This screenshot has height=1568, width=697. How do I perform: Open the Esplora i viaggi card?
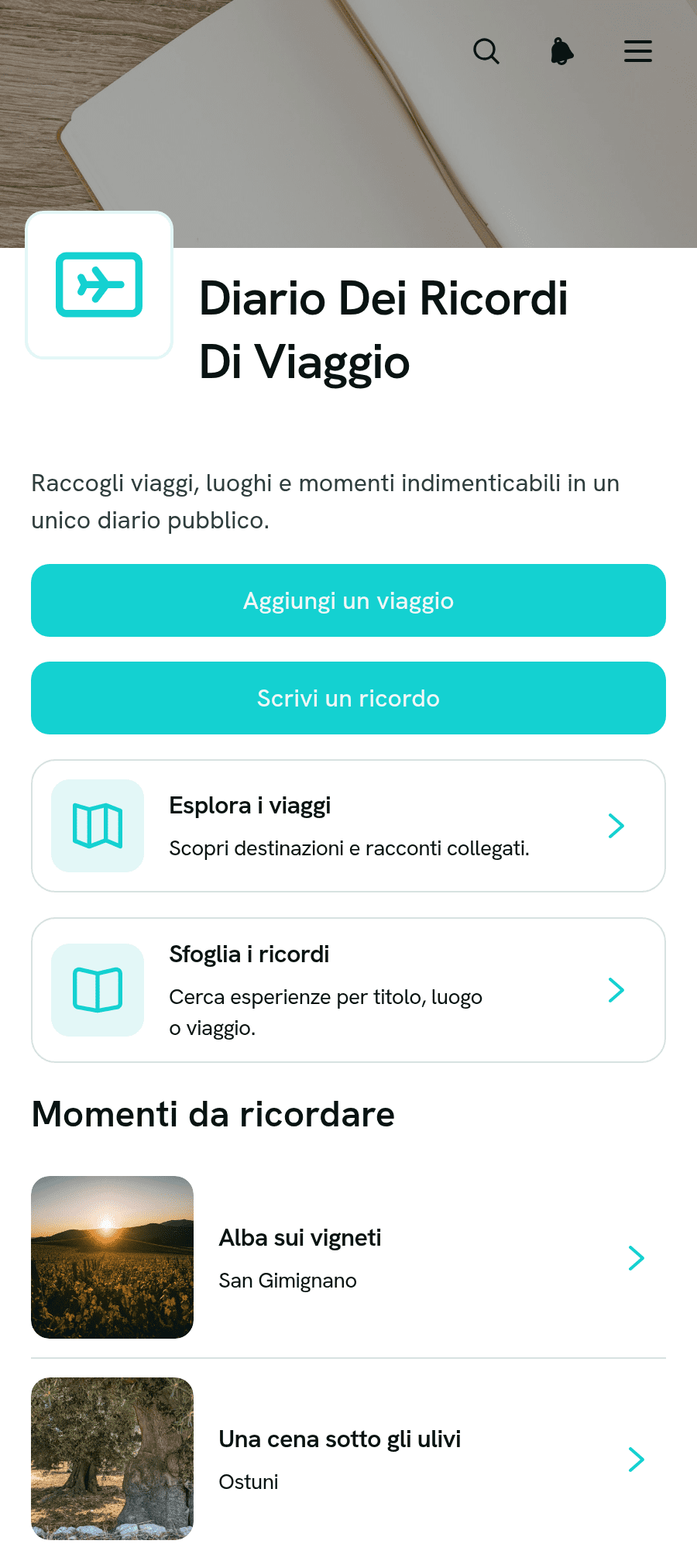point(348,826)
